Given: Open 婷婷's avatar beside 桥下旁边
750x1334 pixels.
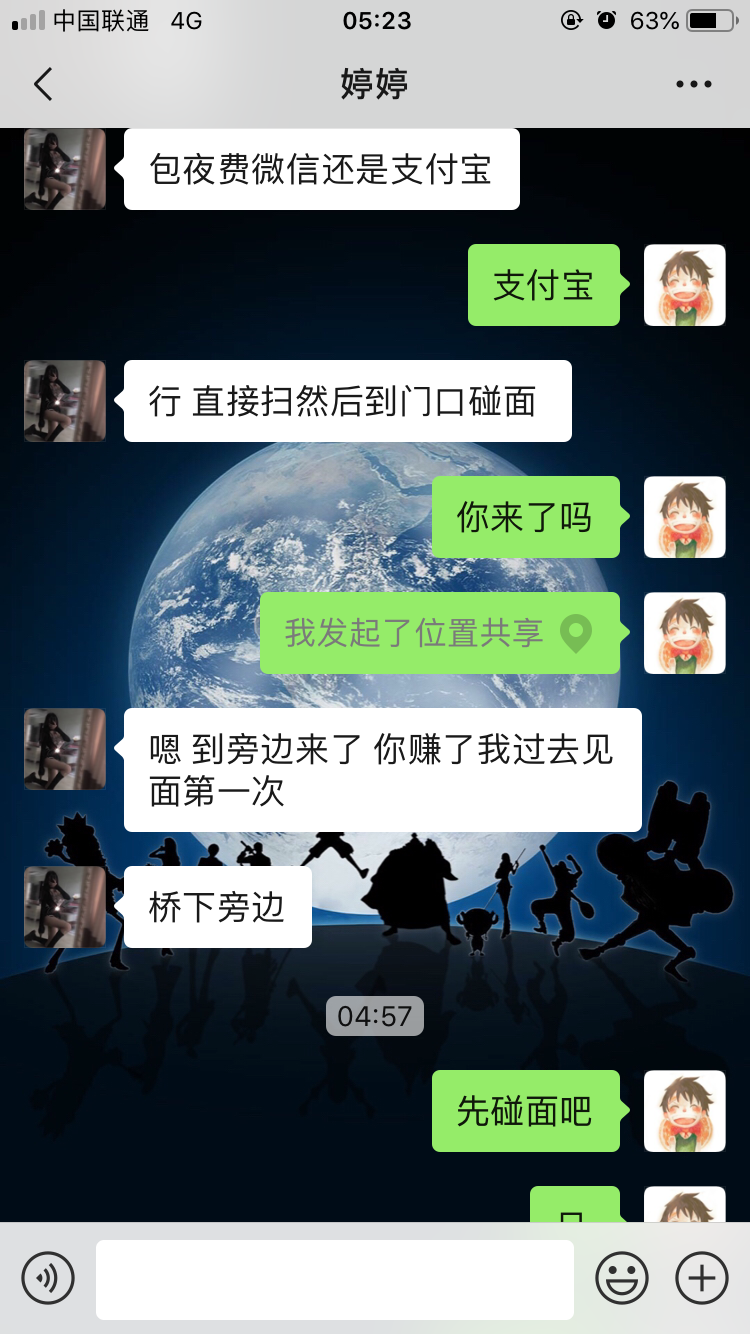Looking at the screenshot, I should point(65,907).
